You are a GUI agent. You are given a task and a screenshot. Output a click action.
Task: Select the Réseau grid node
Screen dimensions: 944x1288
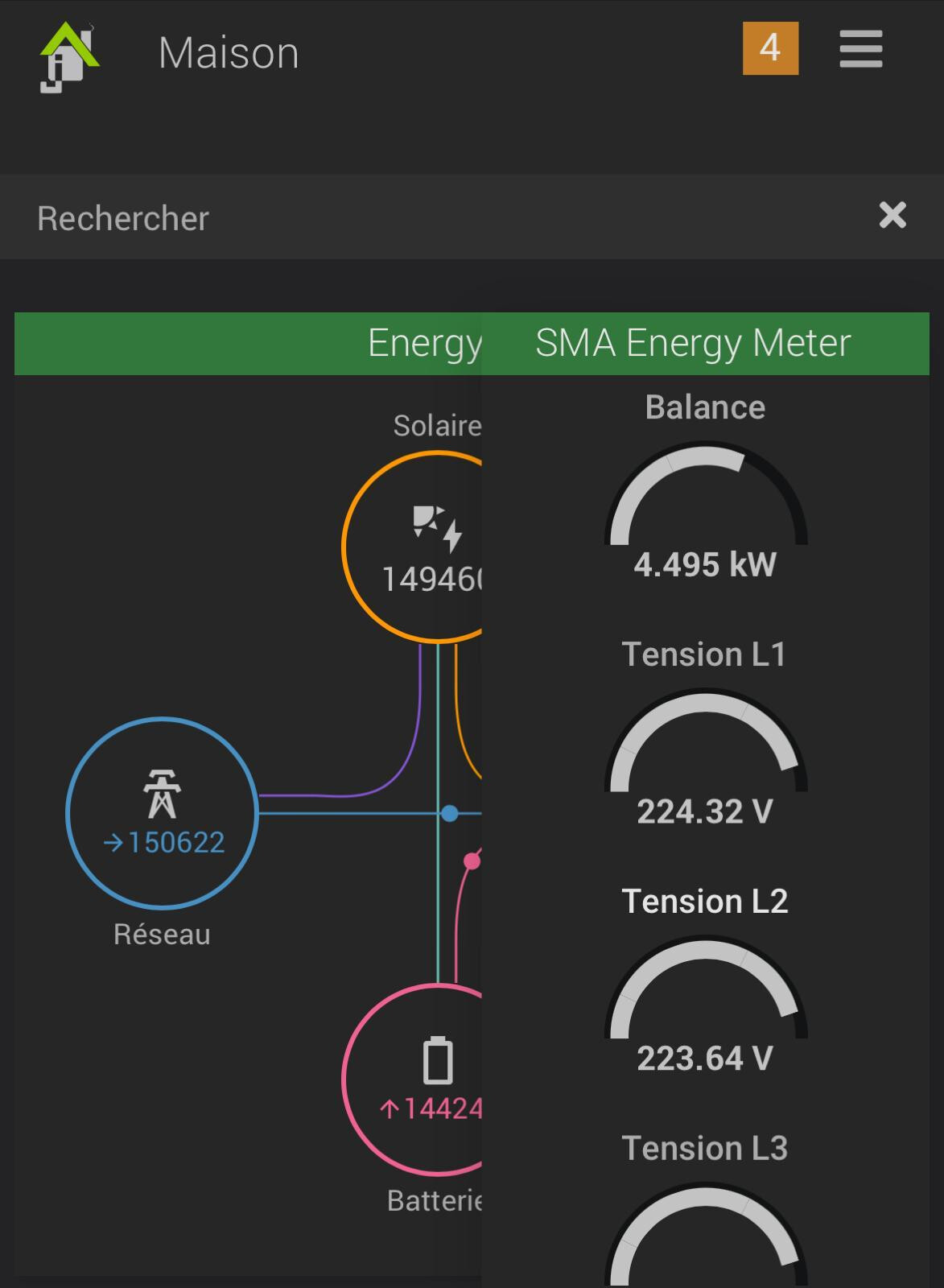click(162, 813)
